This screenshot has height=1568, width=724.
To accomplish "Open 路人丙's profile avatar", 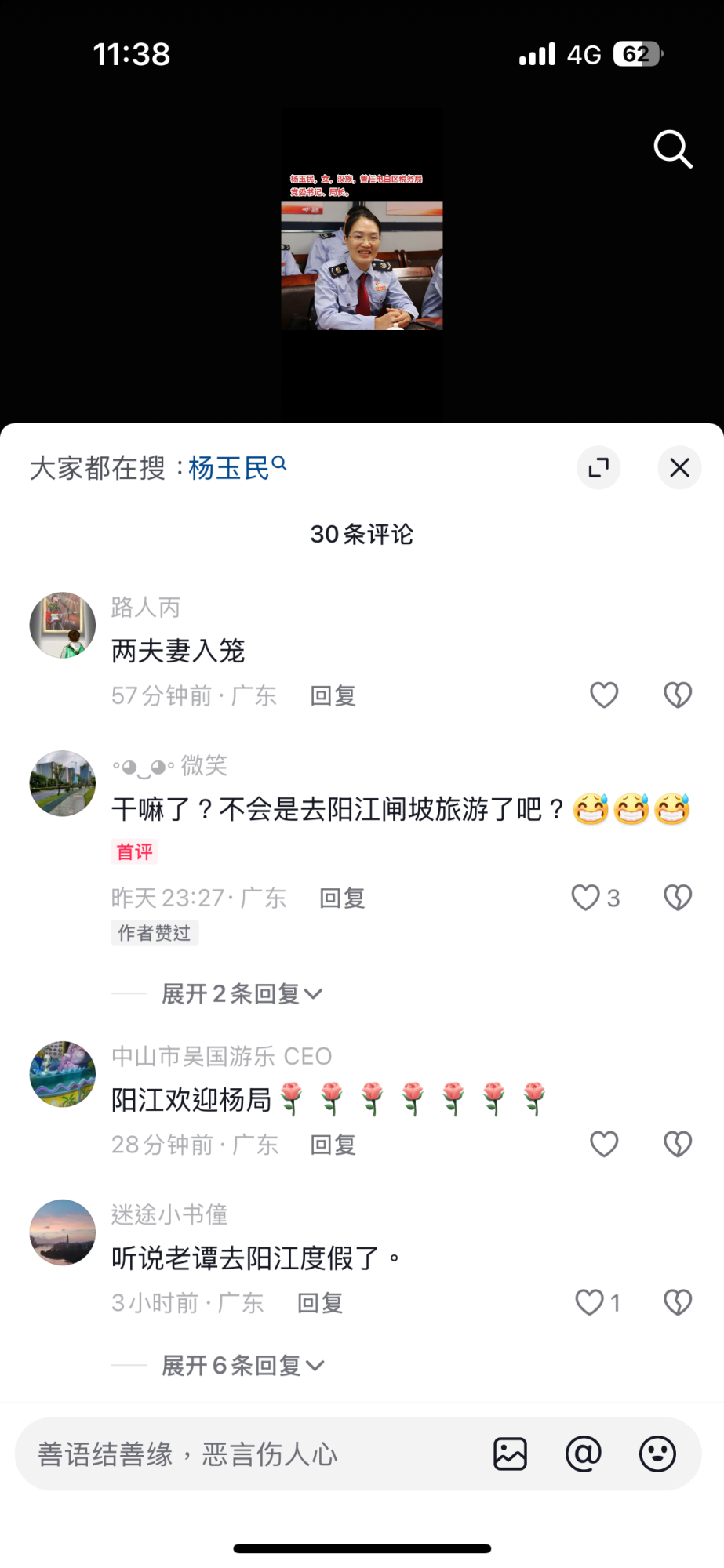I will pyautogui.click(x=63, y=626).
